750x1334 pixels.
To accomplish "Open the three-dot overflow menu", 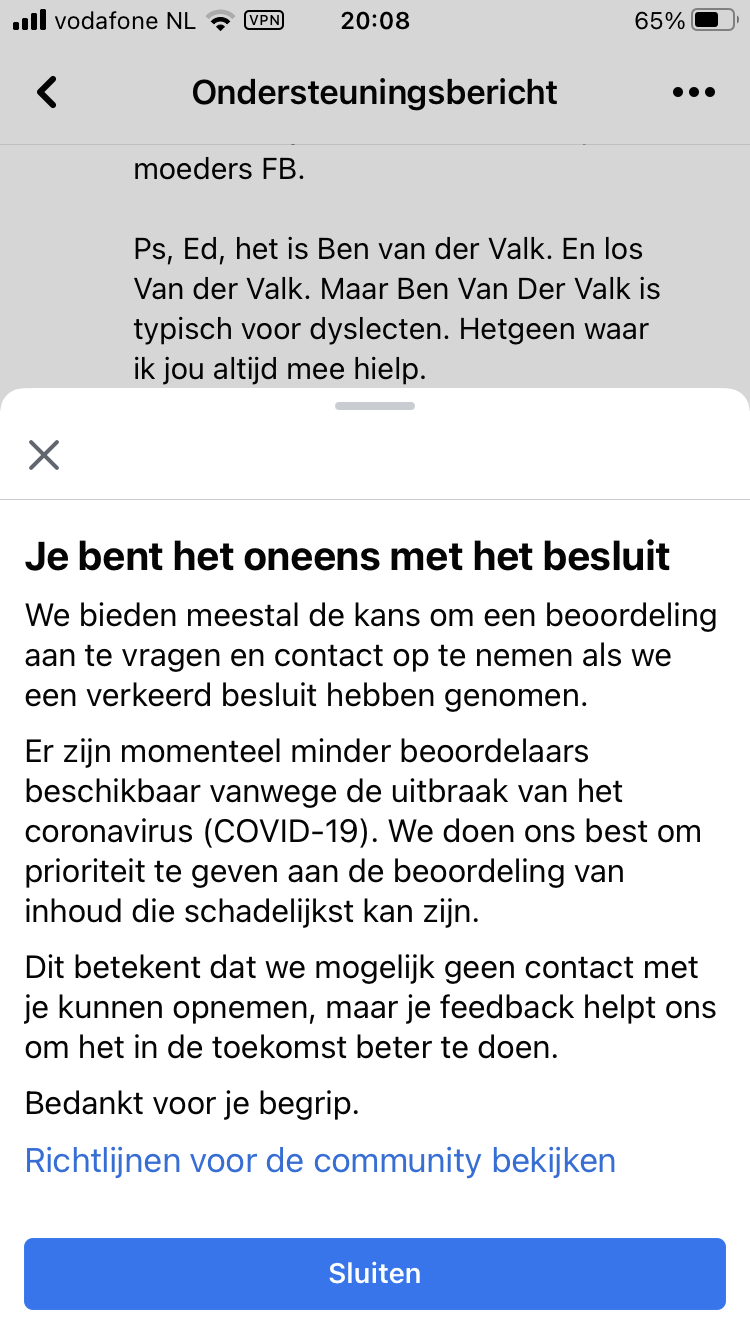I will pos(694,92).
